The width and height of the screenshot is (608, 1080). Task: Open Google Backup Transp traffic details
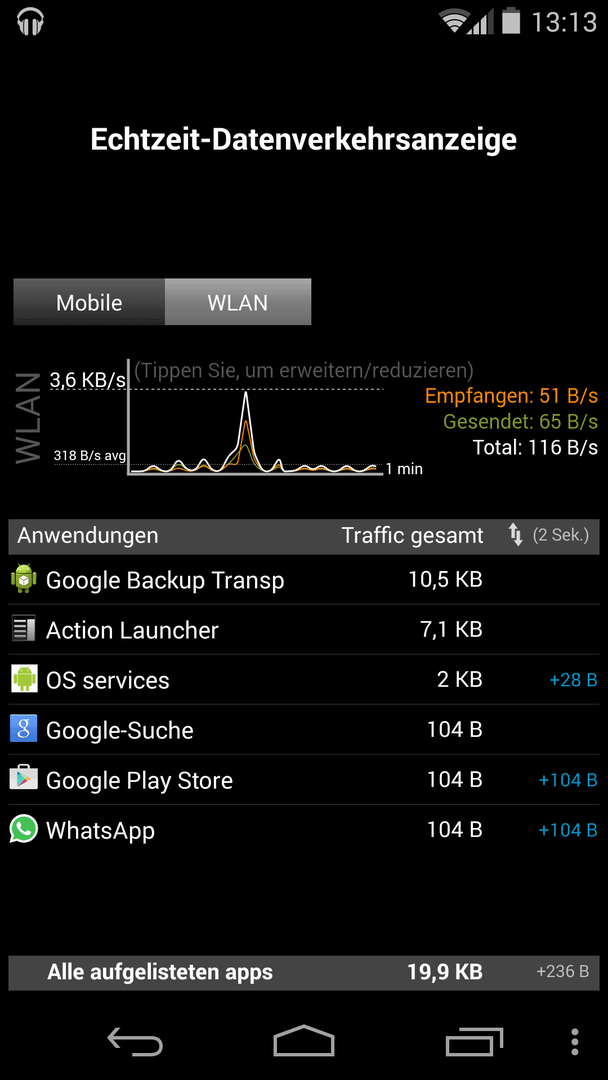click(x=304, y=580)
